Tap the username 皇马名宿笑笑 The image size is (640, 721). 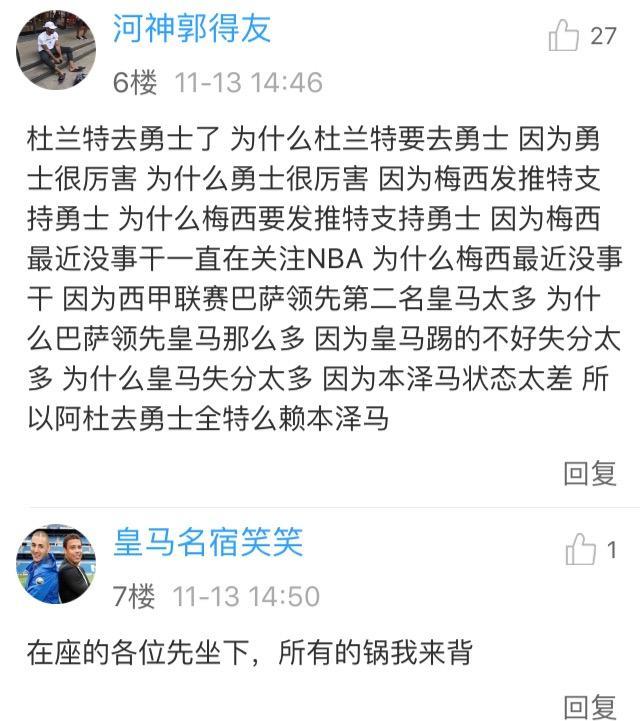pos(207,543)
